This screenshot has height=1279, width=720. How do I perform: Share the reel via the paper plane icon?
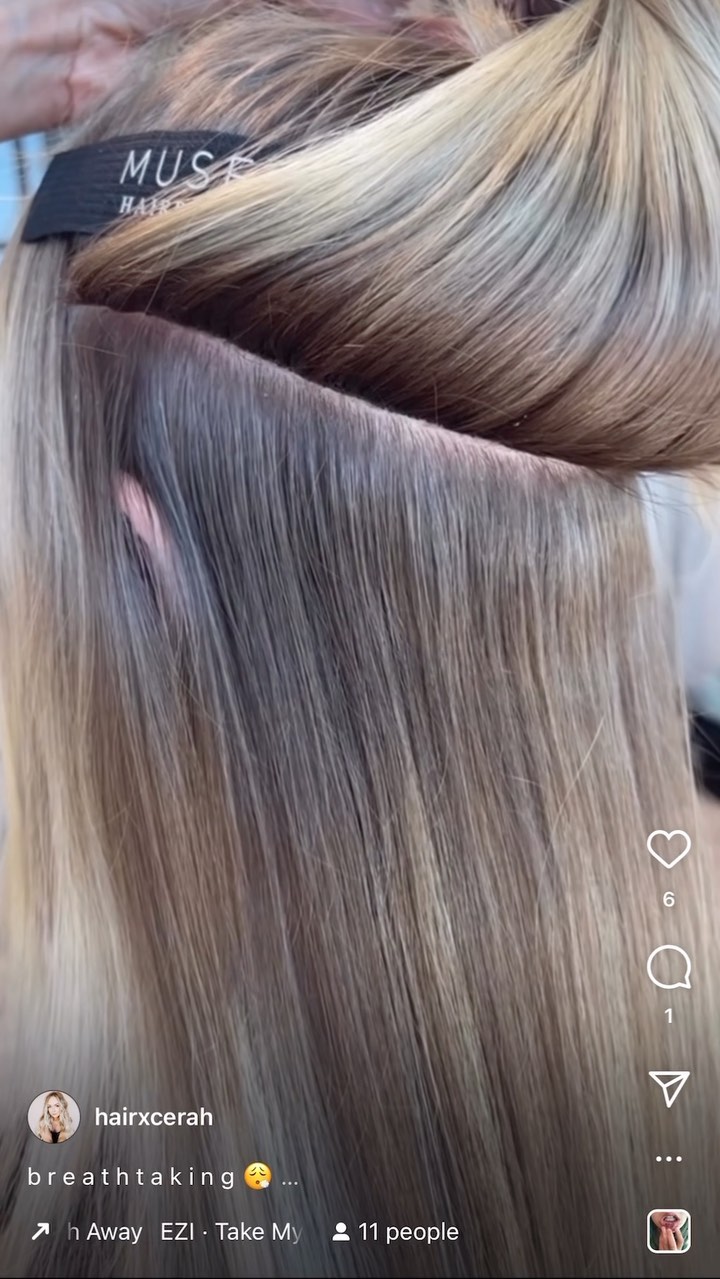668,1088
